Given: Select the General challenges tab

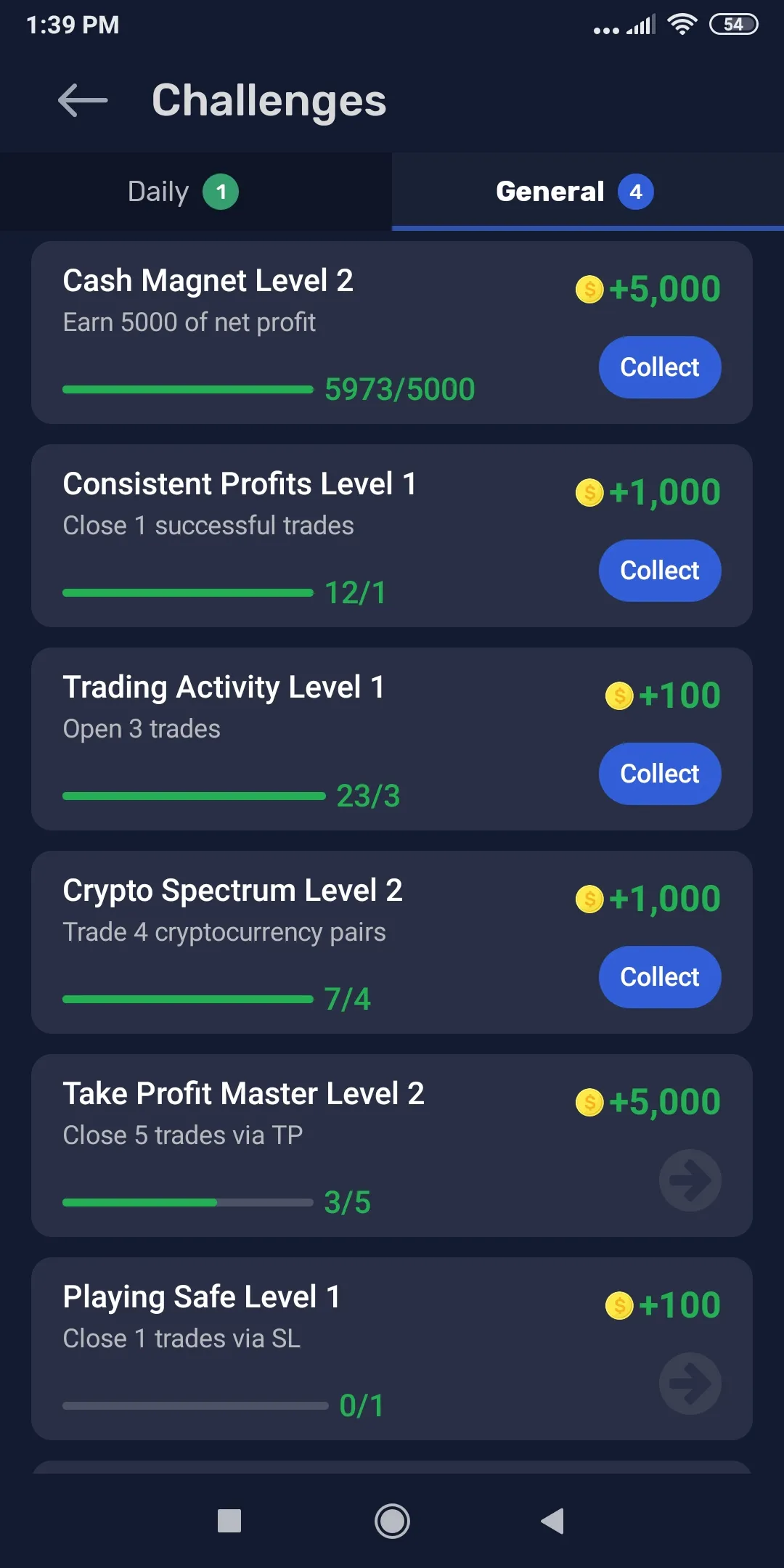Looking at the screenshot, I should pos(573,192).
